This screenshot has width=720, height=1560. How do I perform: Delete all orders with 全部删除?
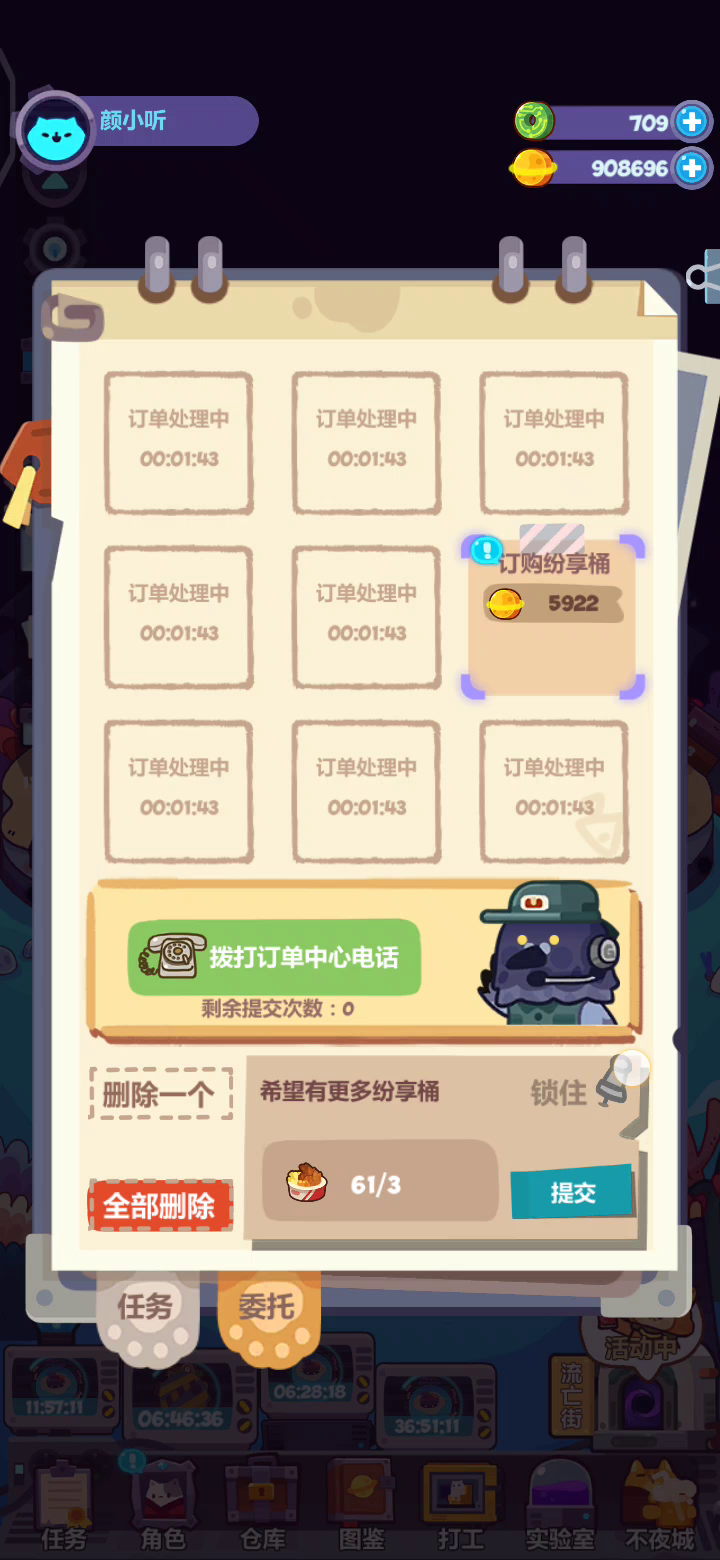pos(160,1205)
